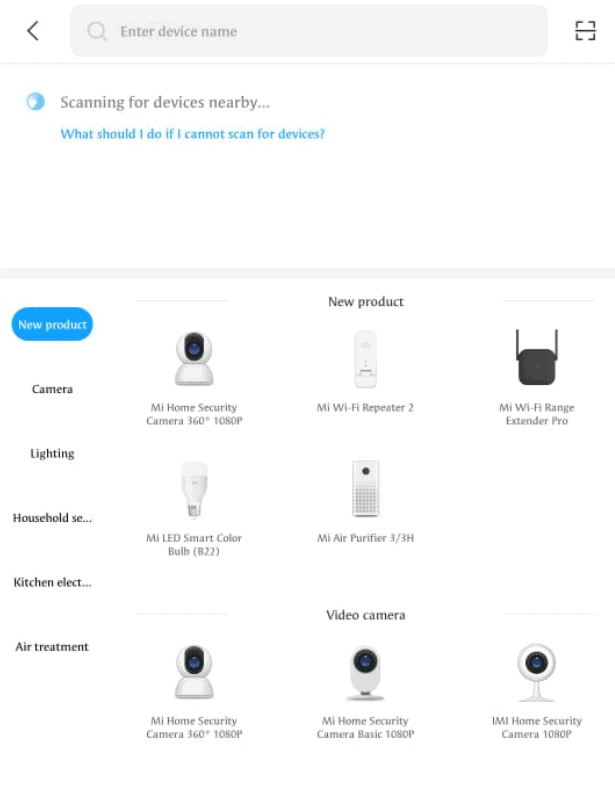
Task: Open the Kitchen electronics category
Action: pos(52,582)
